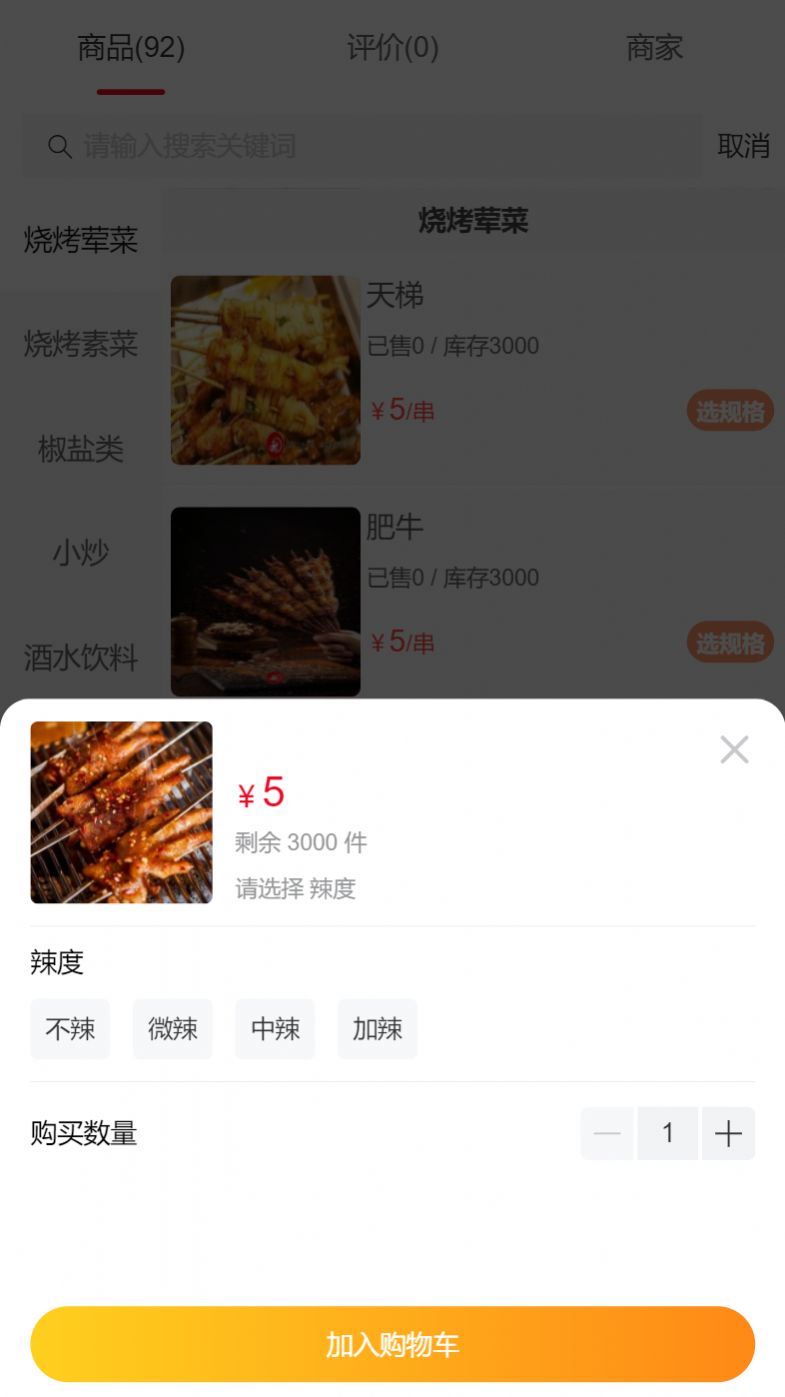Close the product spec popup with the X
Screen dimensions: 785x1397
pyautogui.click(x=734, y=749)
